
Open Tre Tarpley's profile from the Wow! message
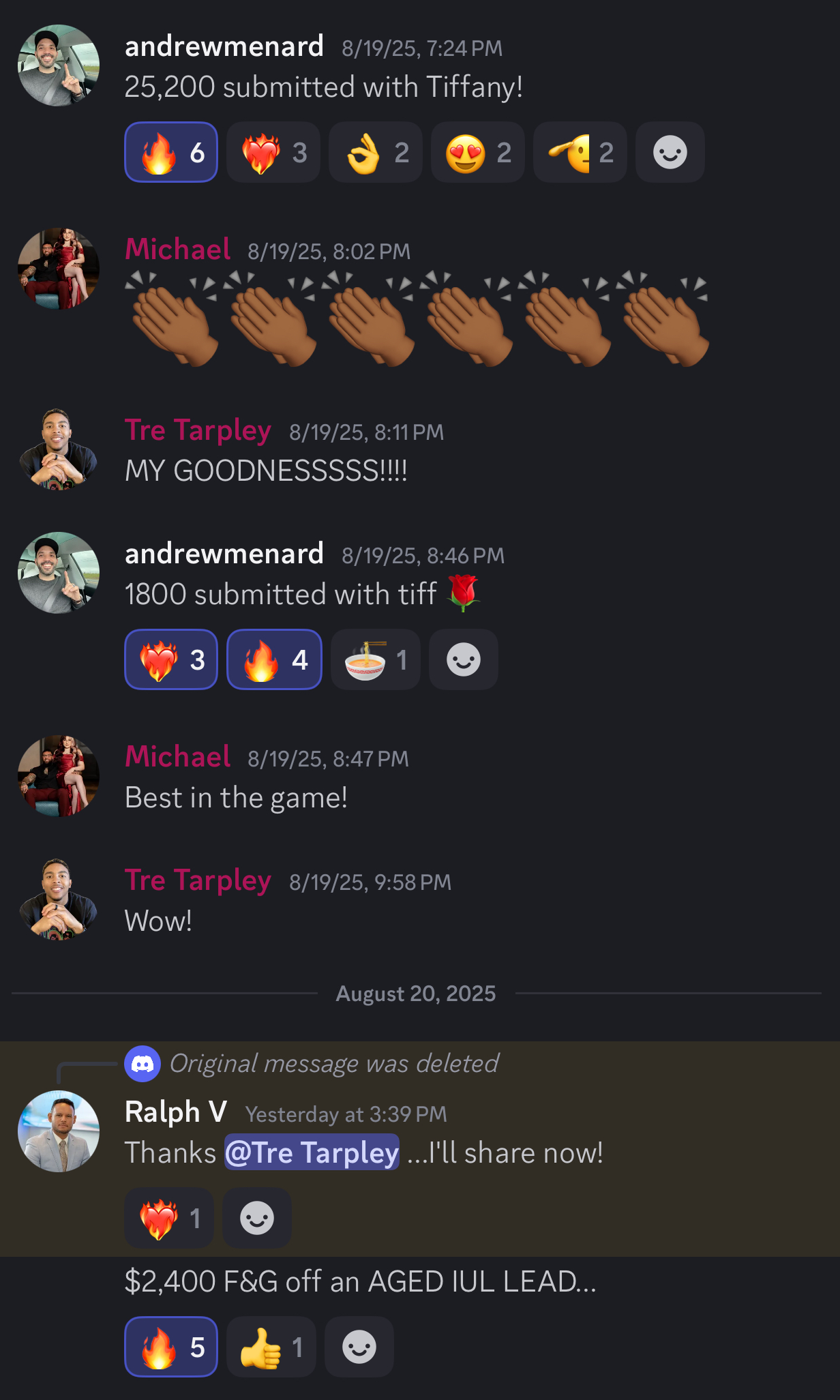click(59, 899)
